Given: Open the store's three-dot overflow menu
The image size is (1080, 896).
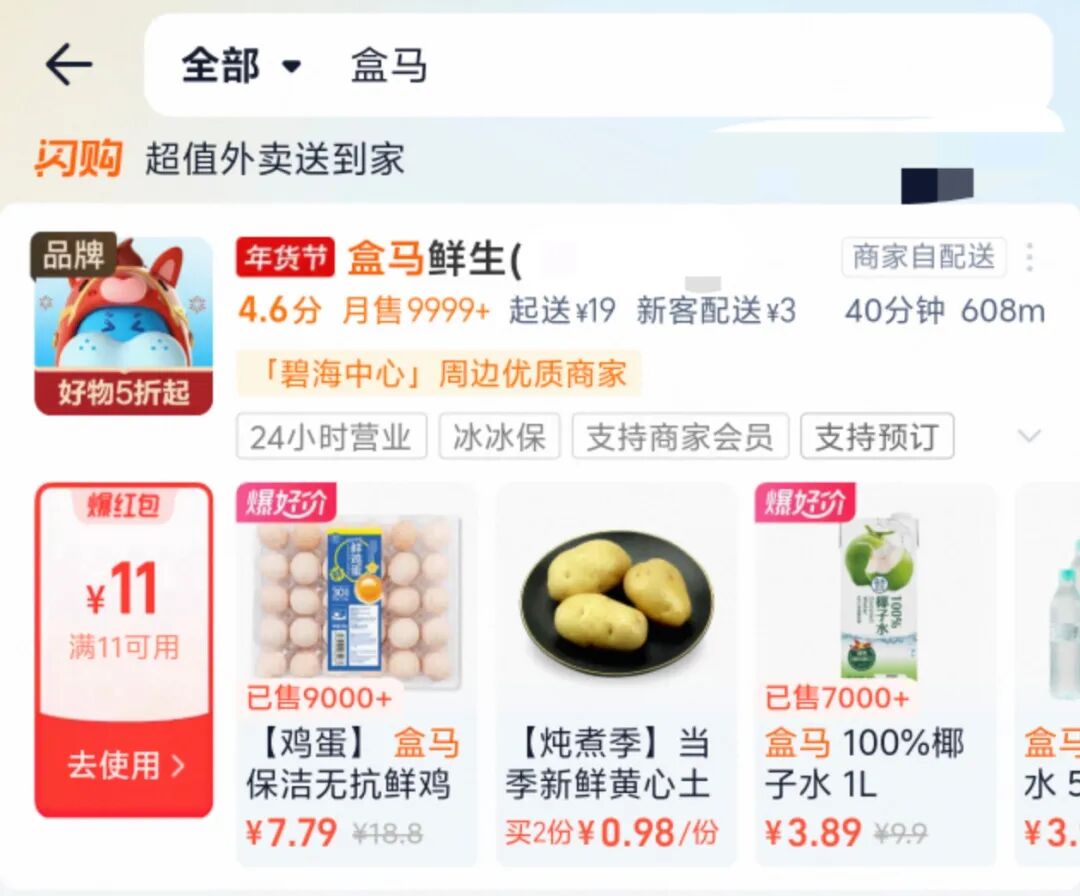Looking at the screenshot, I should [1029, 258].
